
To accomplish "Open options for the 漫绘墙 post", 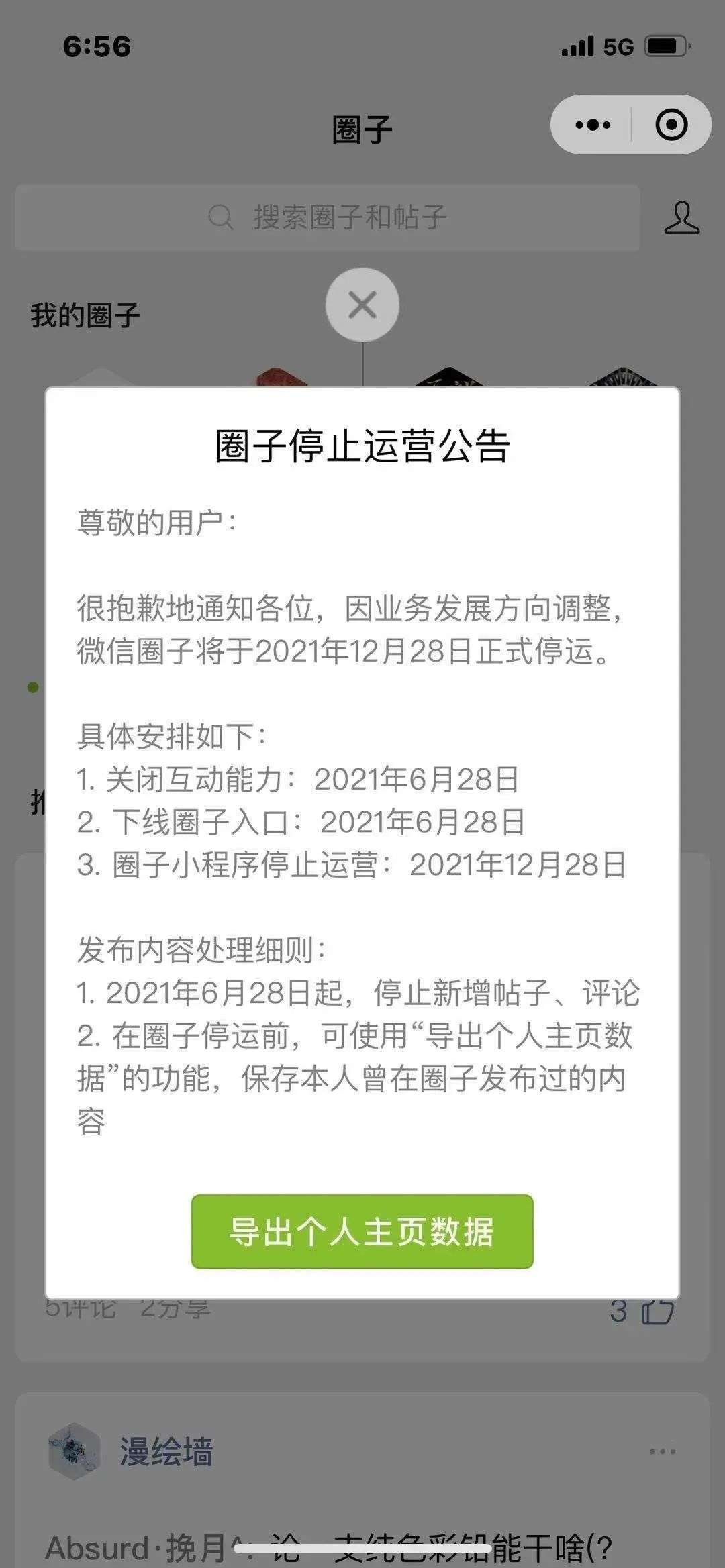I will (662, 1452).
